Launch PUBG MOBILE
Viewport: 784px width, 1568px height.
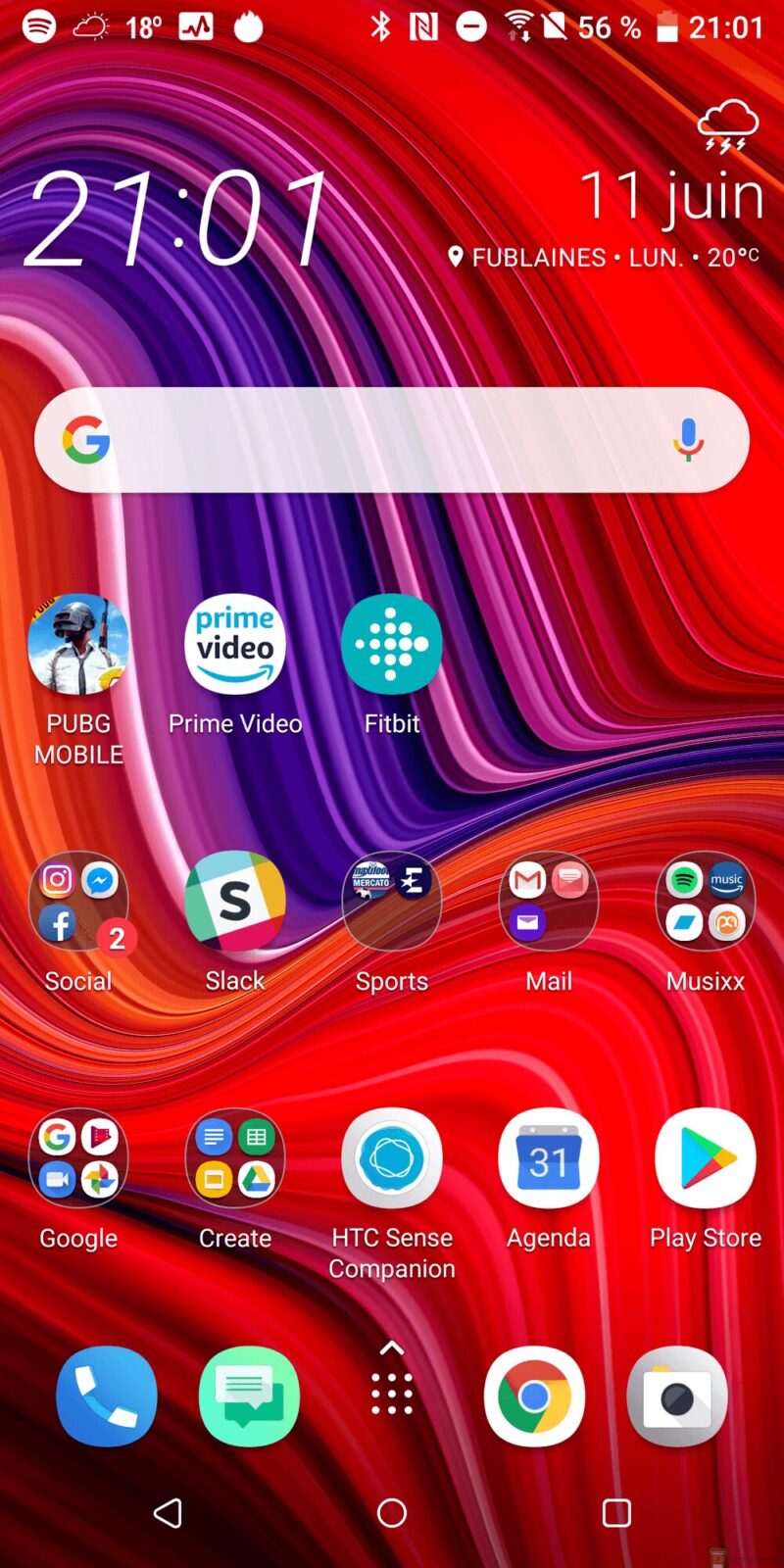[x=78, y=645]
